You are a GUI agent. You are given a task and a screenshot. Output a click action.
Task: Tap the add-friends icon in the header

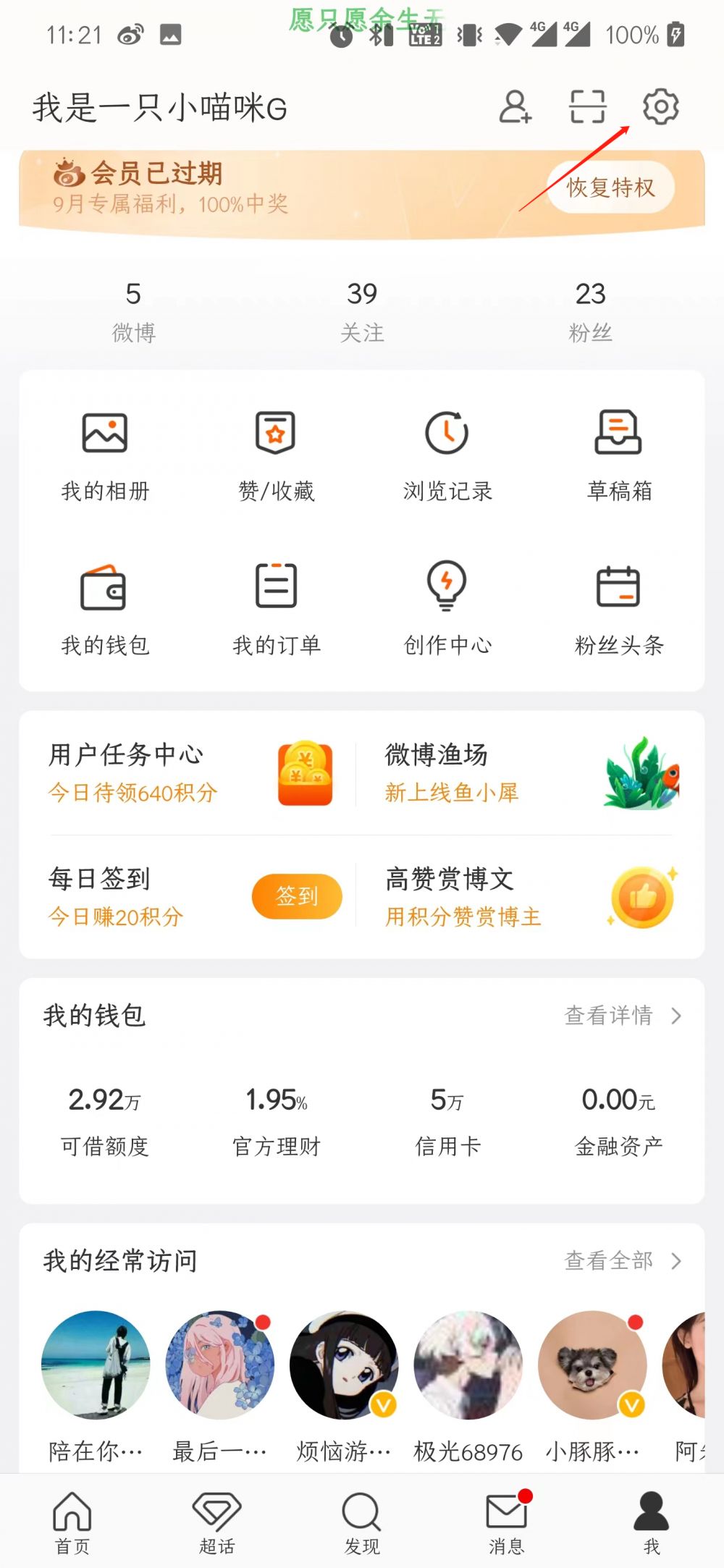tap(514, 107)
